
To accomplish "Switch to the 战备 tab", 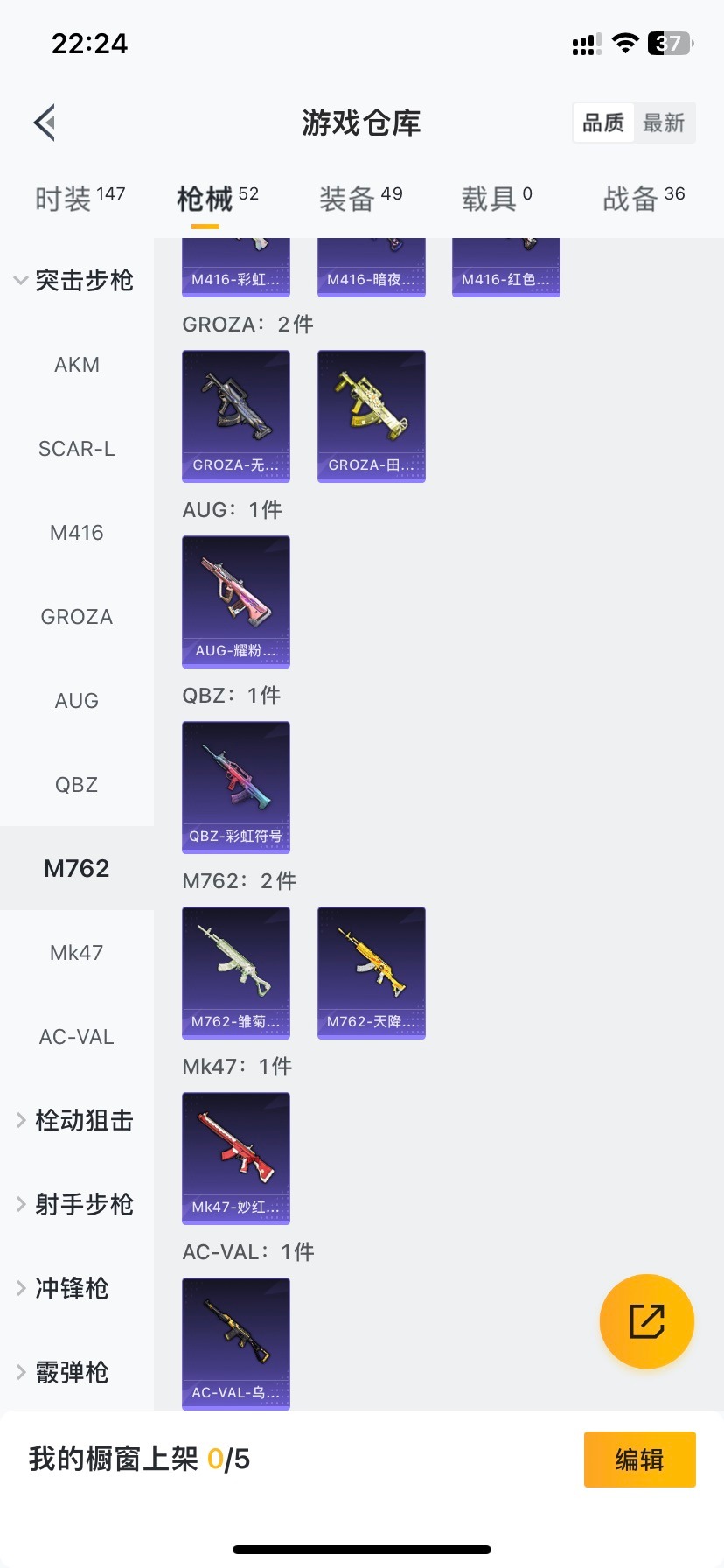I will point(644,199).
